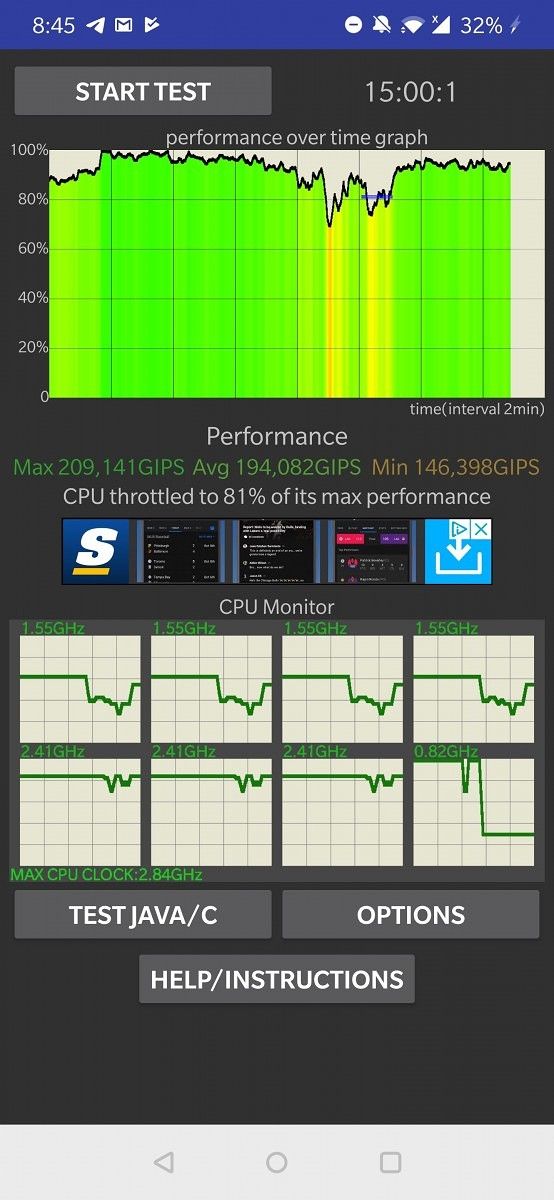Image resolution: width=554 pixels, height=1200 pixels.
Task: Open HELP/INSTRUCTIONS
Action: click(277, 979)
